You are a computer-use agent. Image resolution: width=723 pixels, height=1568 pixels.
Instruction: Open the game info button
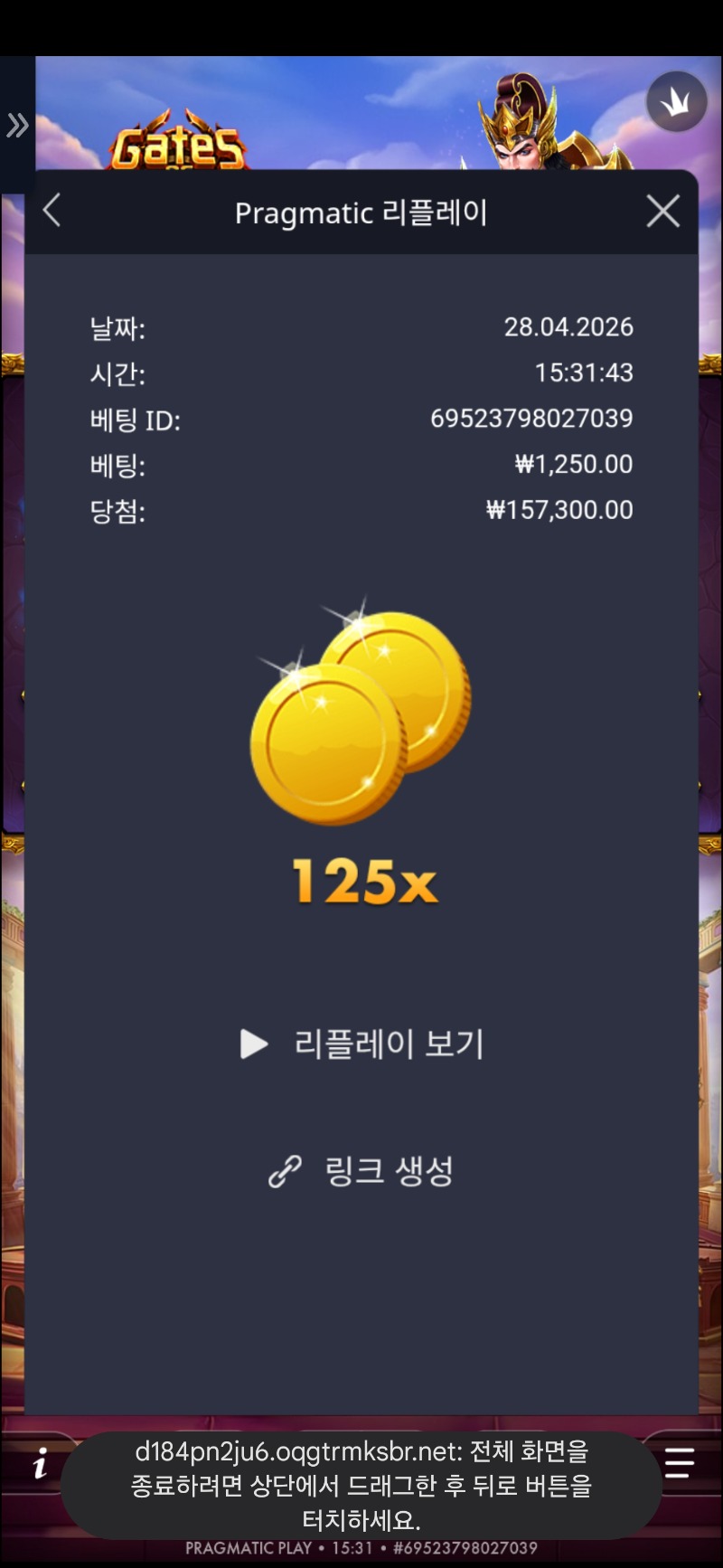(39, 1463)
